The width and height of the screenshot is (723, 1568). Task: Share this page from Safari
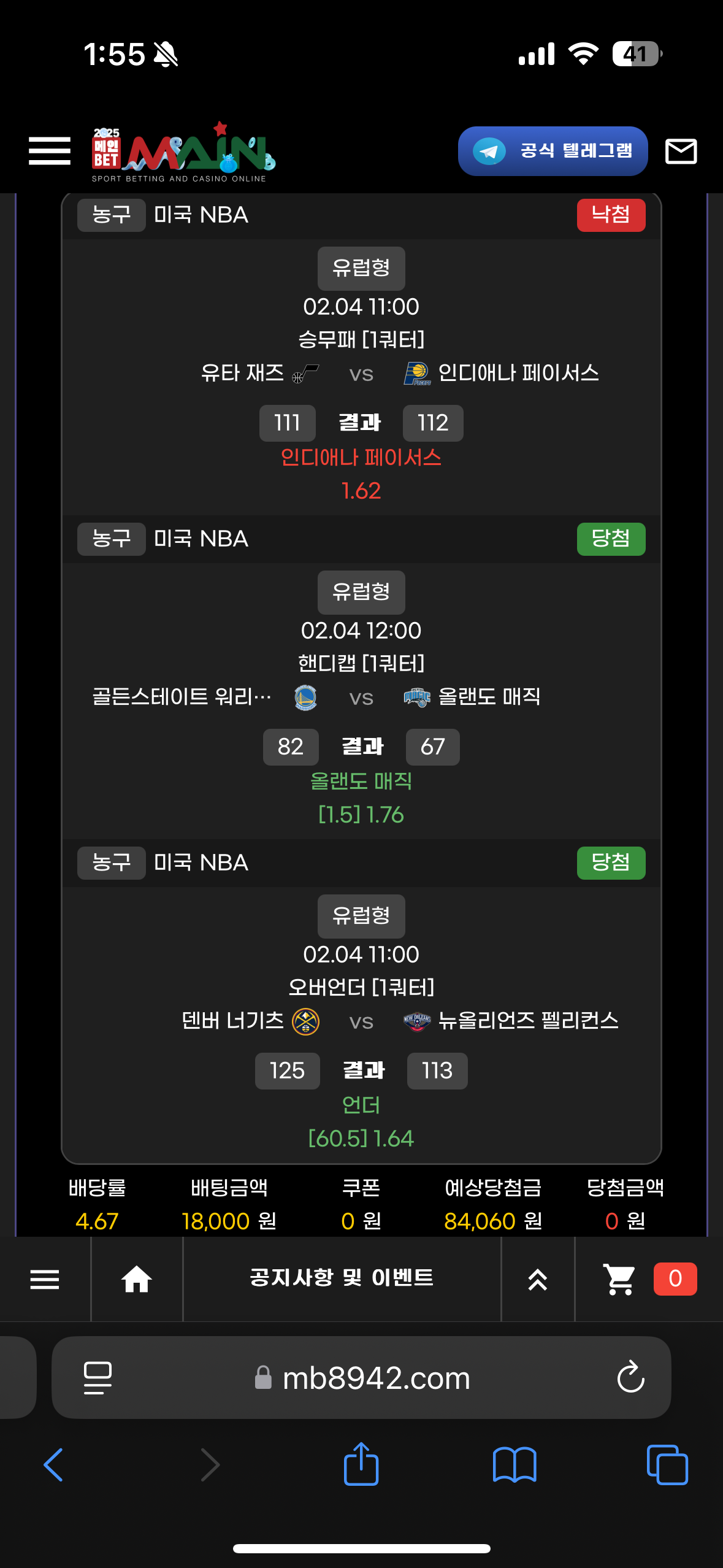[x=361, y=1465]
